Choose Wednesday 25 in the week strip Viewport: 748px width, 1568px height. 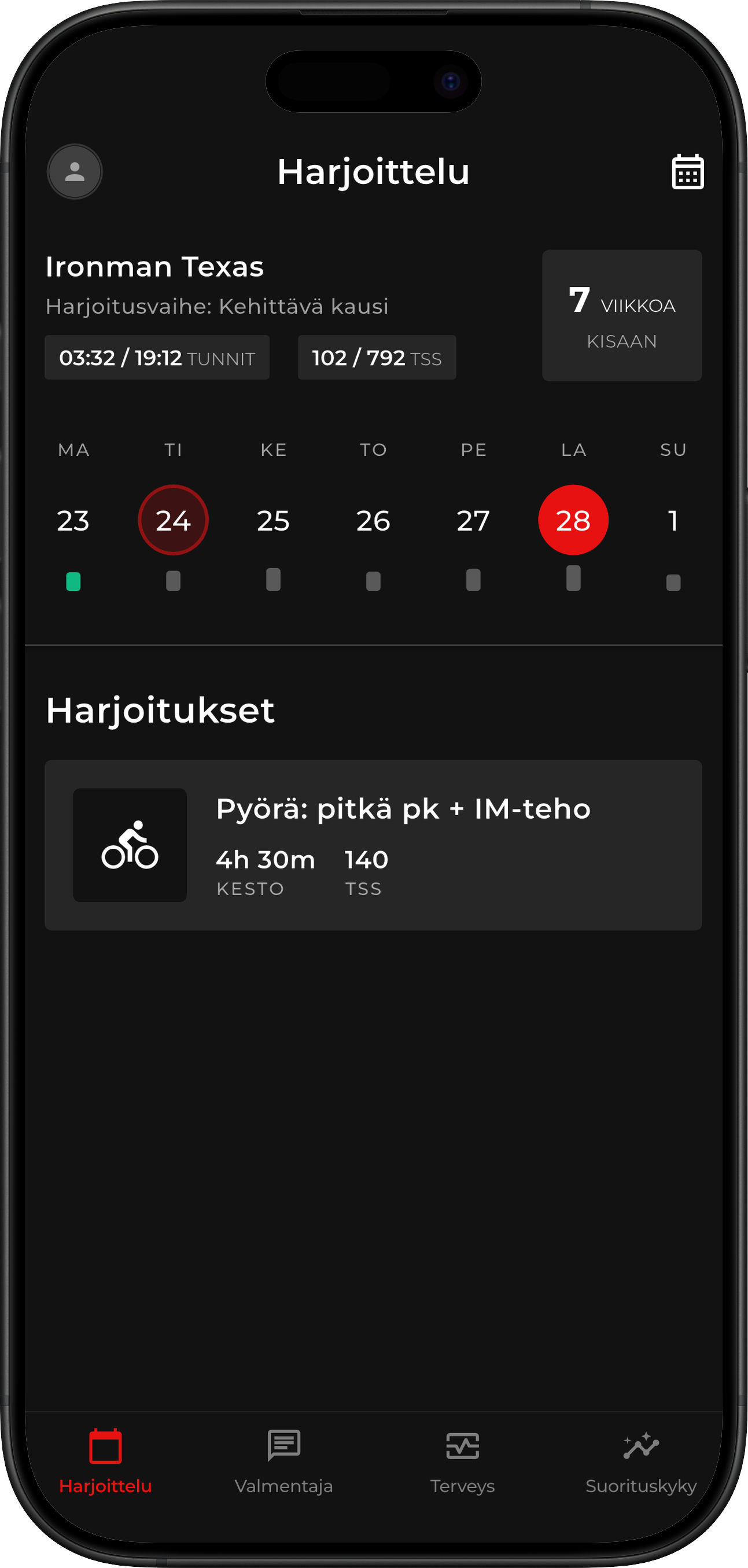click(273, 520)
